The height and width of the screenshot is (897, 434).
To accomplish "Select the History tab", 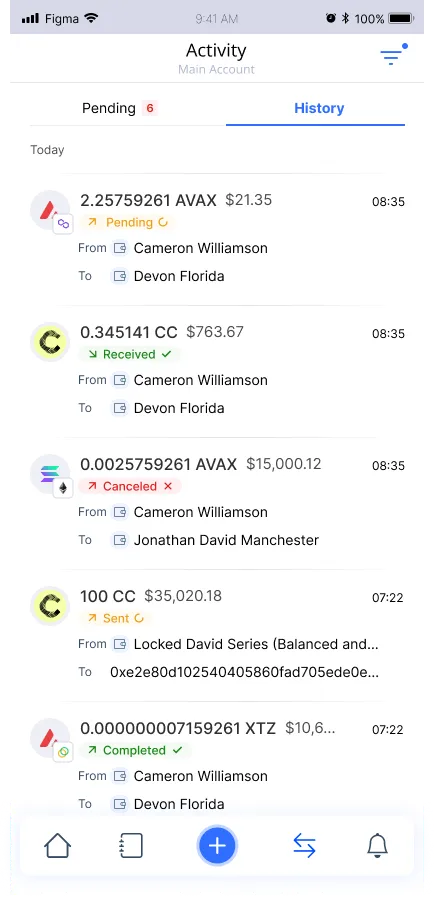I will tap(318, 108).
